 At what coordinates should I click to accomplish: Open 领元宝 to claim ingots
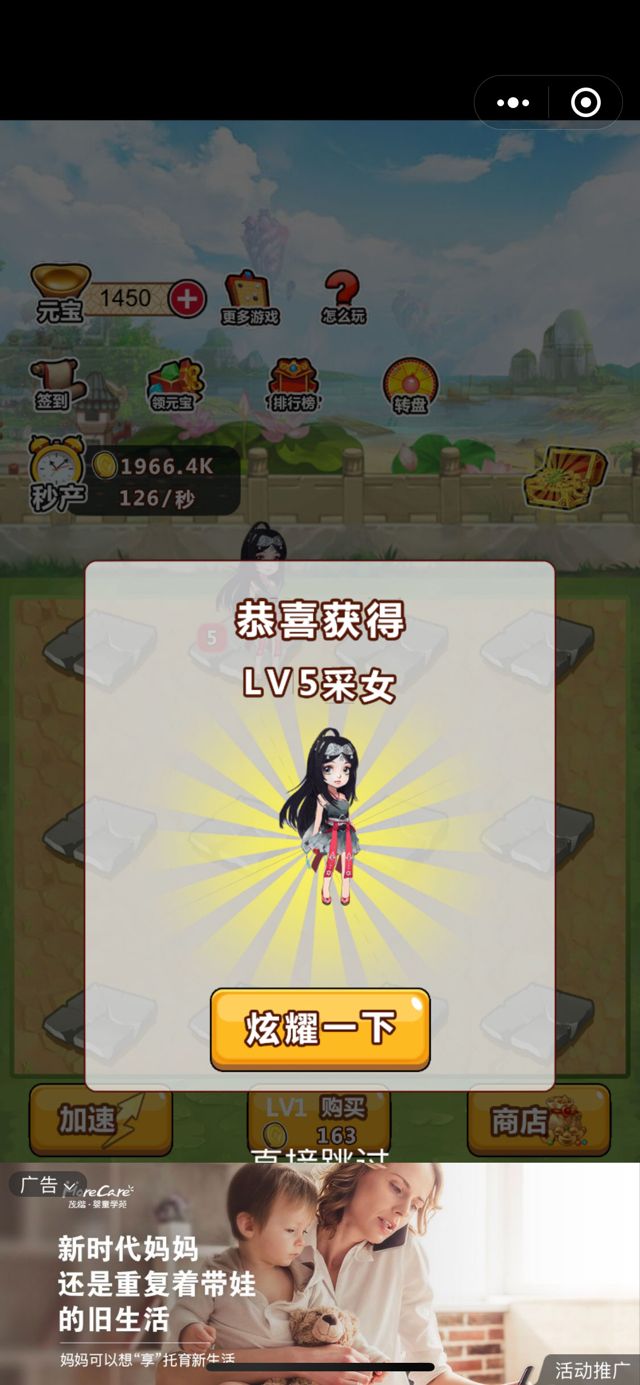pyautogui.click(x=175, y=386)
